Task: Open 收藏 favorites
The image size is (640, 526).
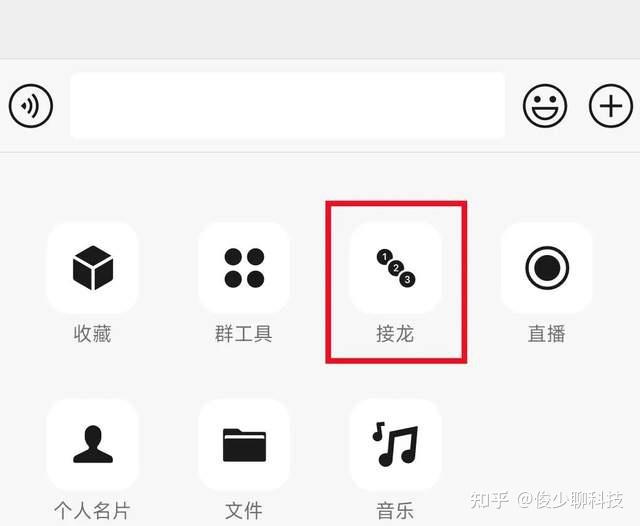Action: pyautogui.click(x=93, y=268)
